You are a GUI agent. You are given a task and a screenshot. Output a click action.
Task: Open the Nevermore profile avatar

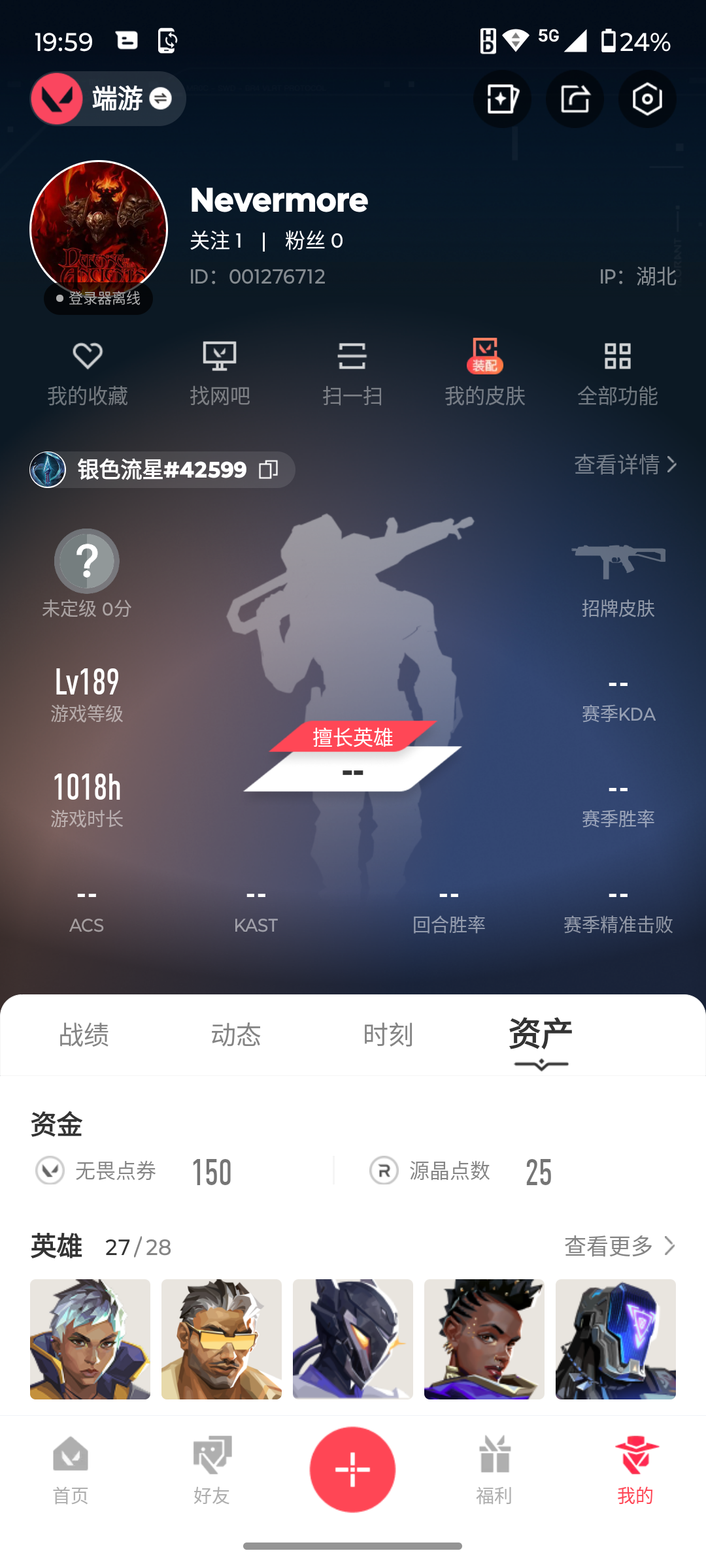tap(99, 229)
